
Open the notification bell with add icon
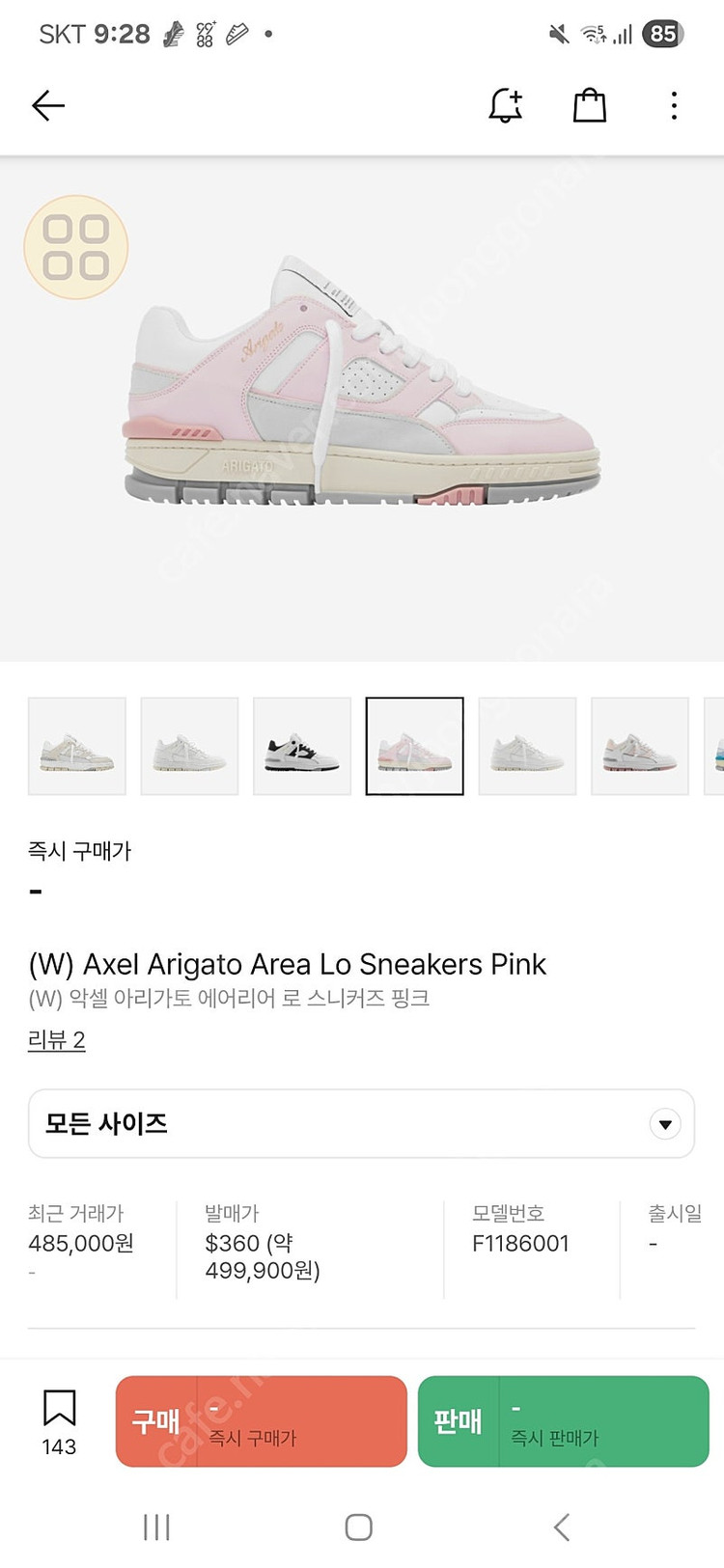506,105
